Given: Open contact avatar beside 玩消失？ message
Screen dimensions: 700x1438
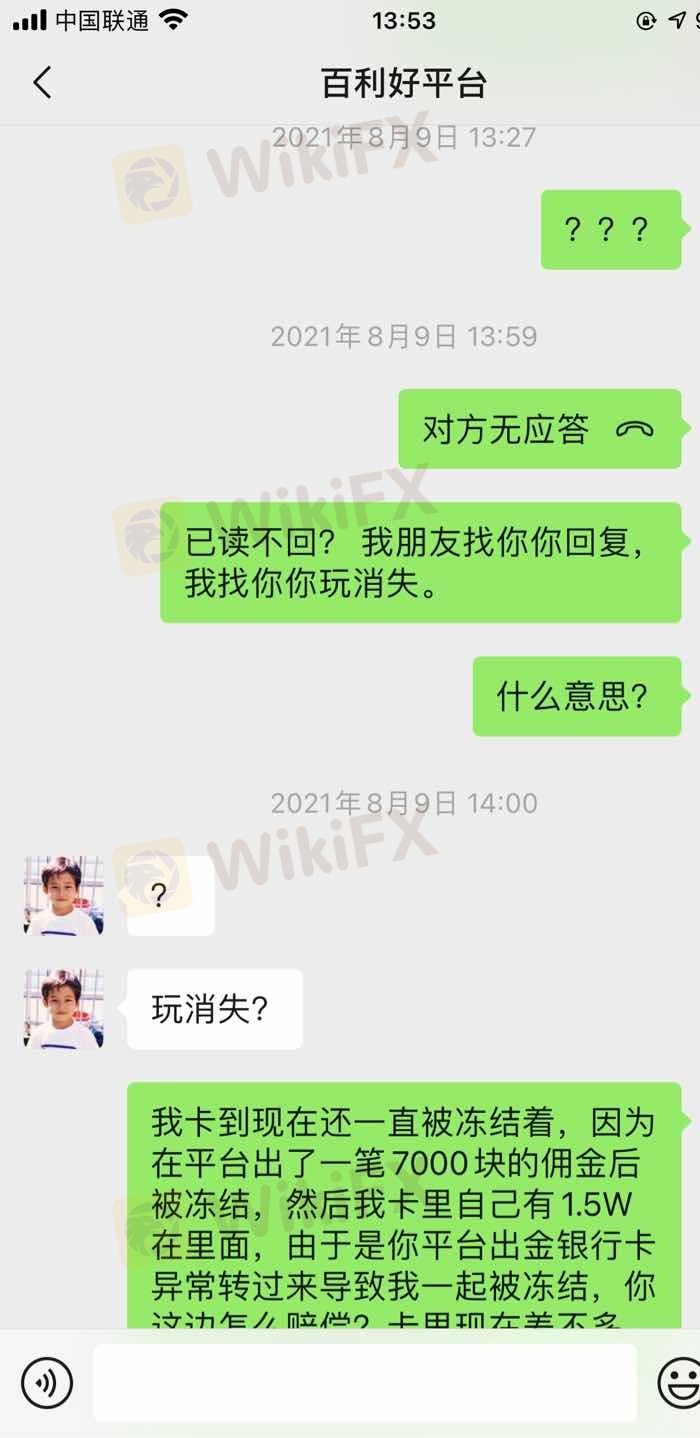Looking at the screenshot, I should (64, 1008).
